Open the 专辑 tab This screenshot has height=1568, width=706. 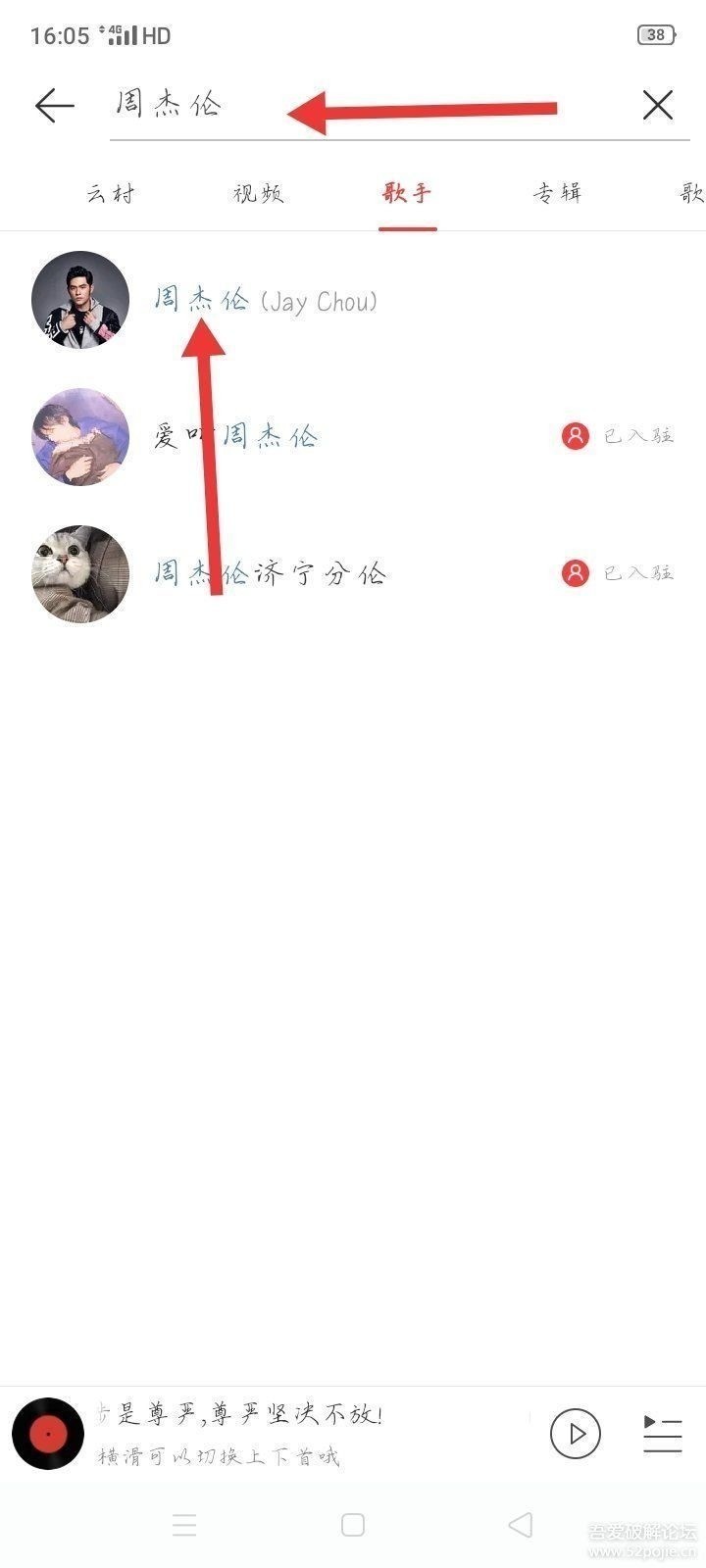tap(559, 194)
